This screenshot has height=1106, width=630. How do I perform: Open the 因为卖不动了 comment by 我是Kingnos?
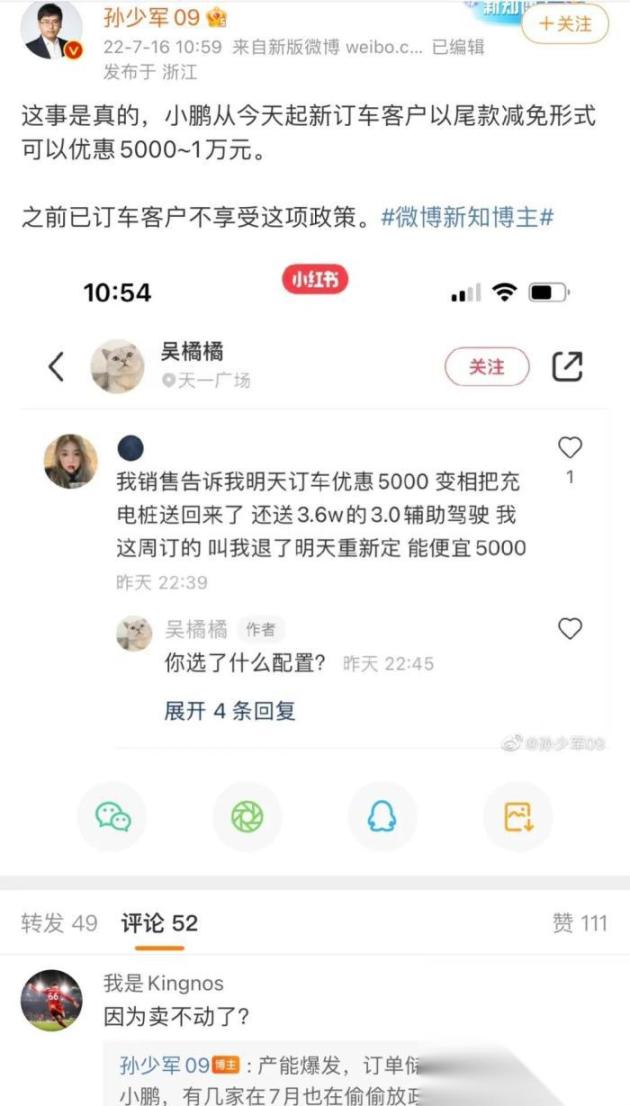(177, 1018)
